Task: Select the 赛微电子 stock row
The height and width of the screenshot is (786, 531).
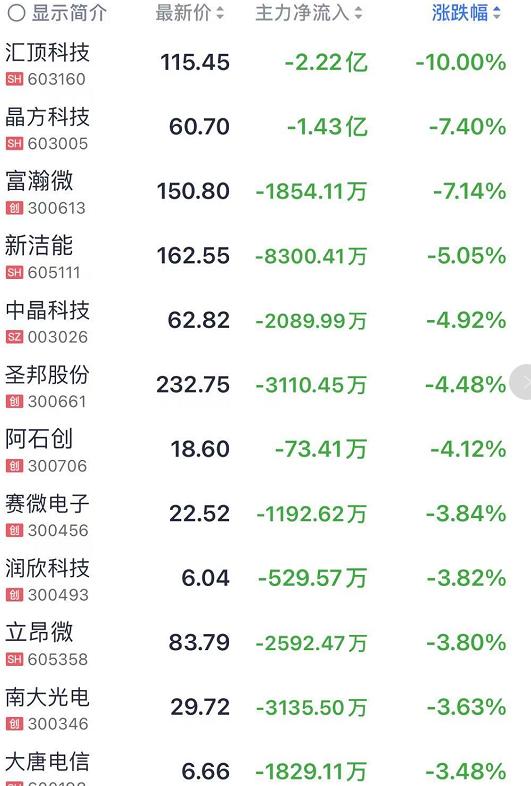Action: point(265,514)
